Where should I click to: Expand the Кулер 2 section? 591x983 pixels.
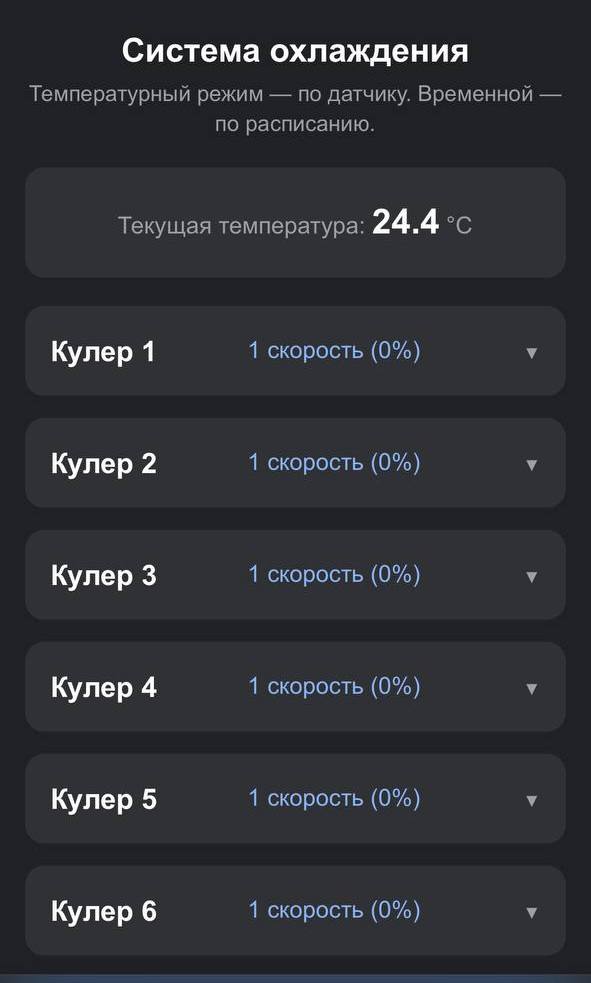(295, 463)
